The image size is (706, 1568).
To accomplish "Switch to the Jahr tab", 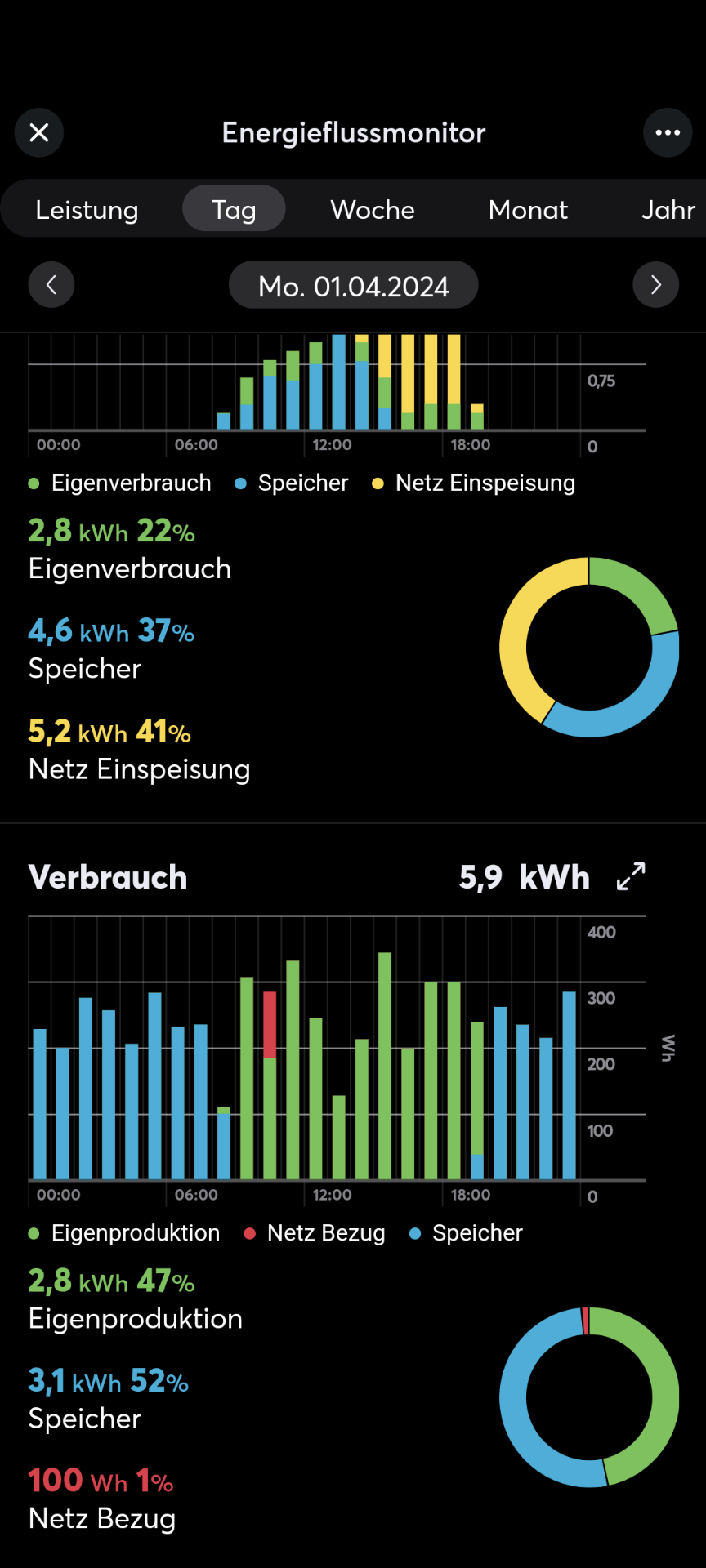I will tap(668, 210).
